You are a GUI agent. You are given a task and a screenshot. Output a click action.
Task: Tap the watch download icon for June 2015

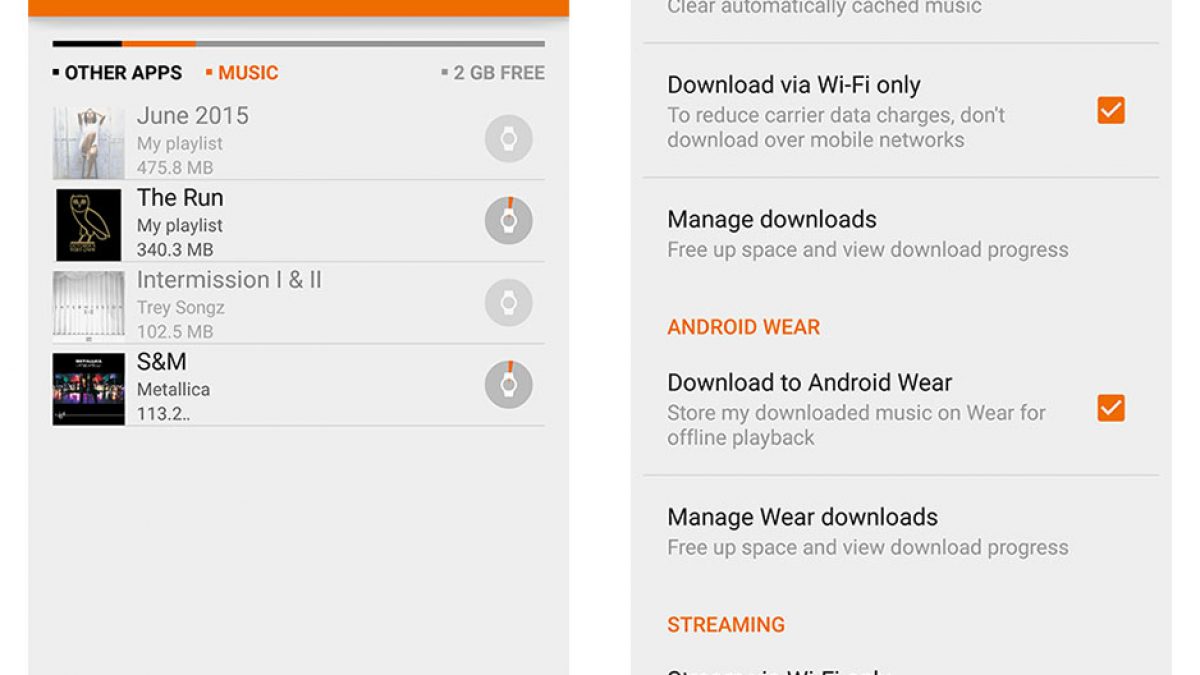pyautogui.click(x=508, y=139)
